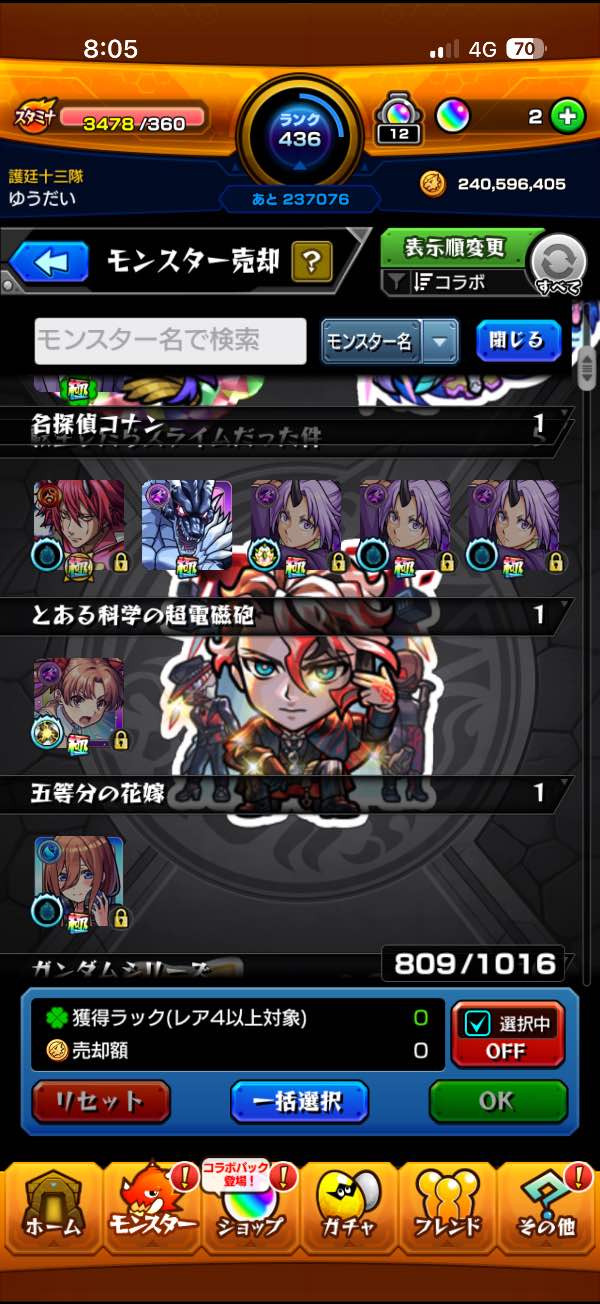This screenshot has width=600, height=1304.
Task: Open the ショップ tab
Action: tap(250, 1205)
